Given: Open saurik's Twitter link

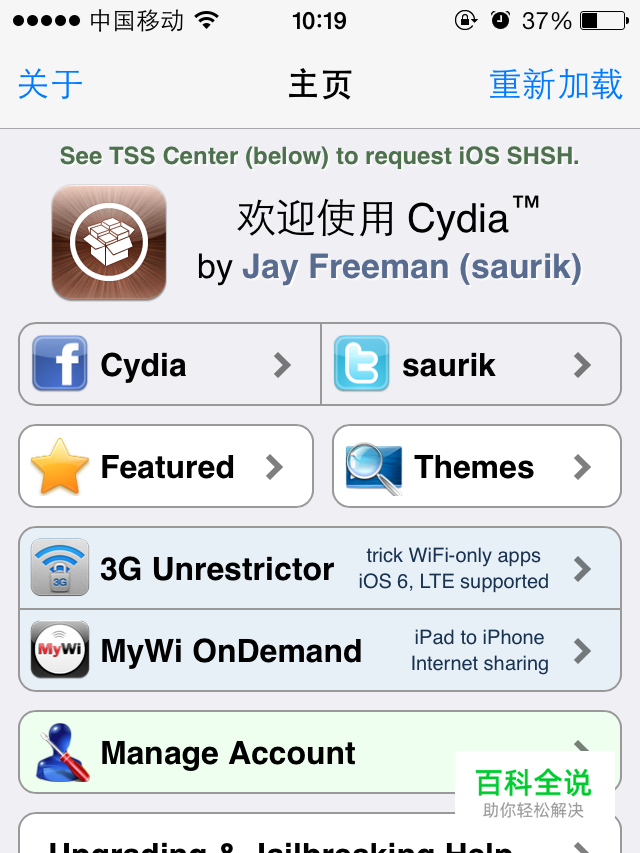Looking at the screenshot, I should coord(470,364).
